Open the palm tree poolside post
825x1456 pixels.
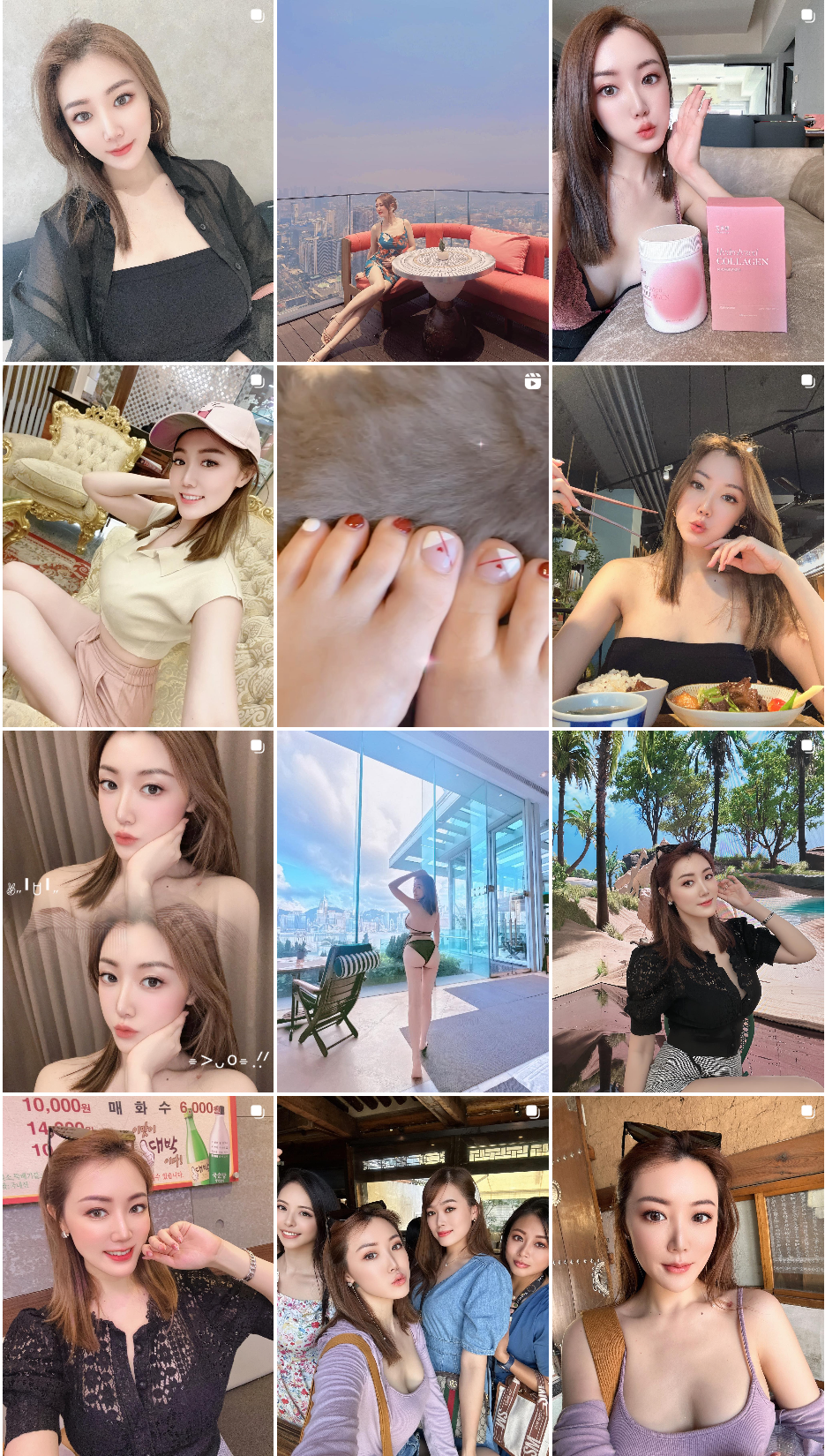[x=688, y=912]
